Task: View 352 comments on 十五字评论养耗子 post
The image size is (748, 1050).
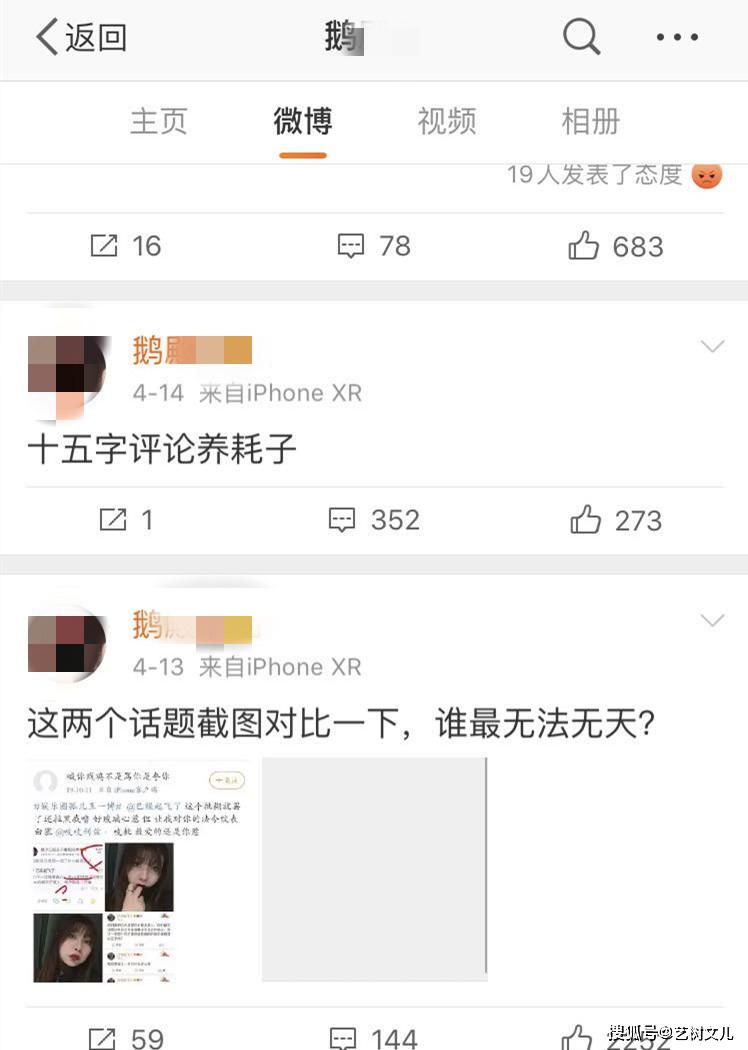Action: (x=374, y=520)
